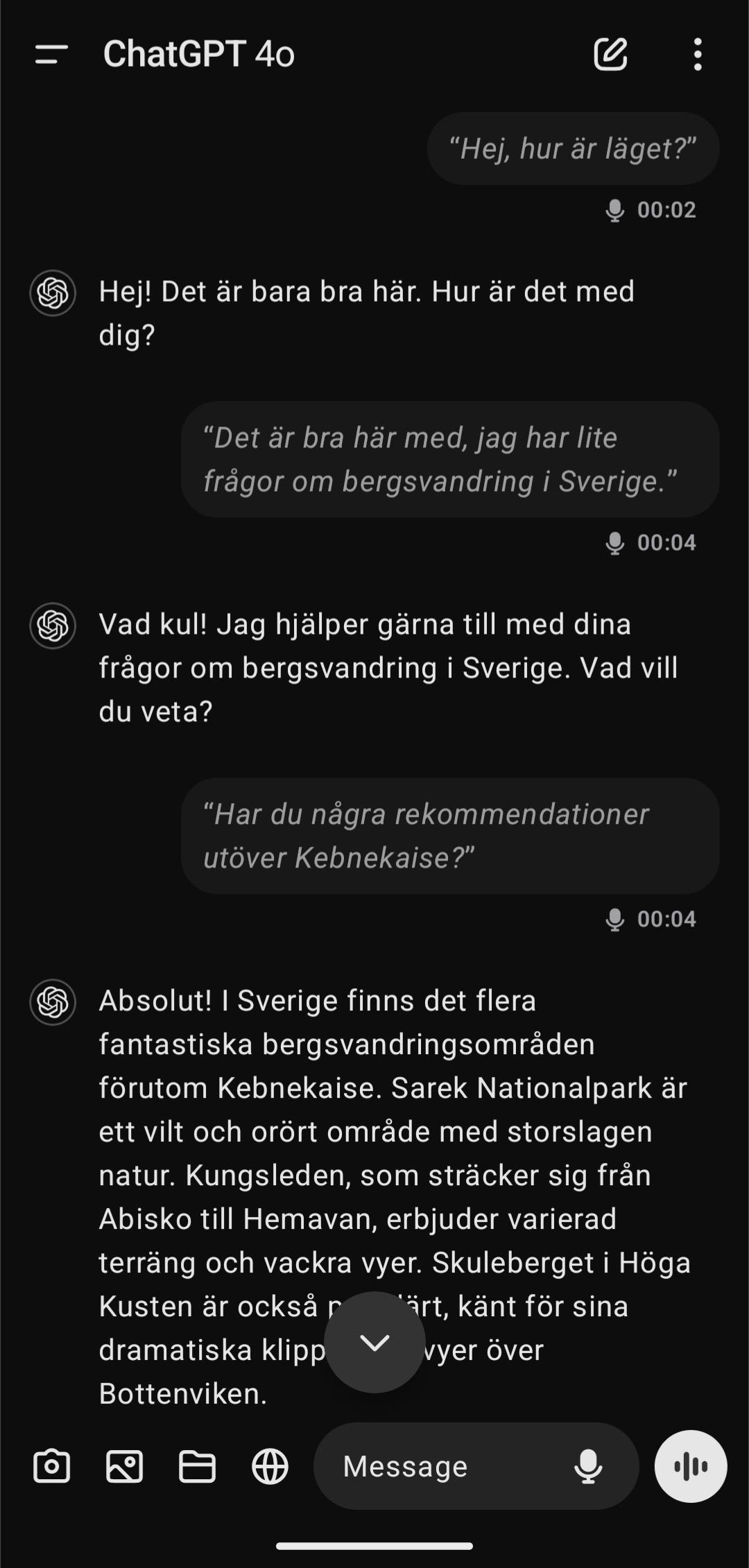Jump to the bottom of the conversation

pyautogui.click(x=374, y=1342)
